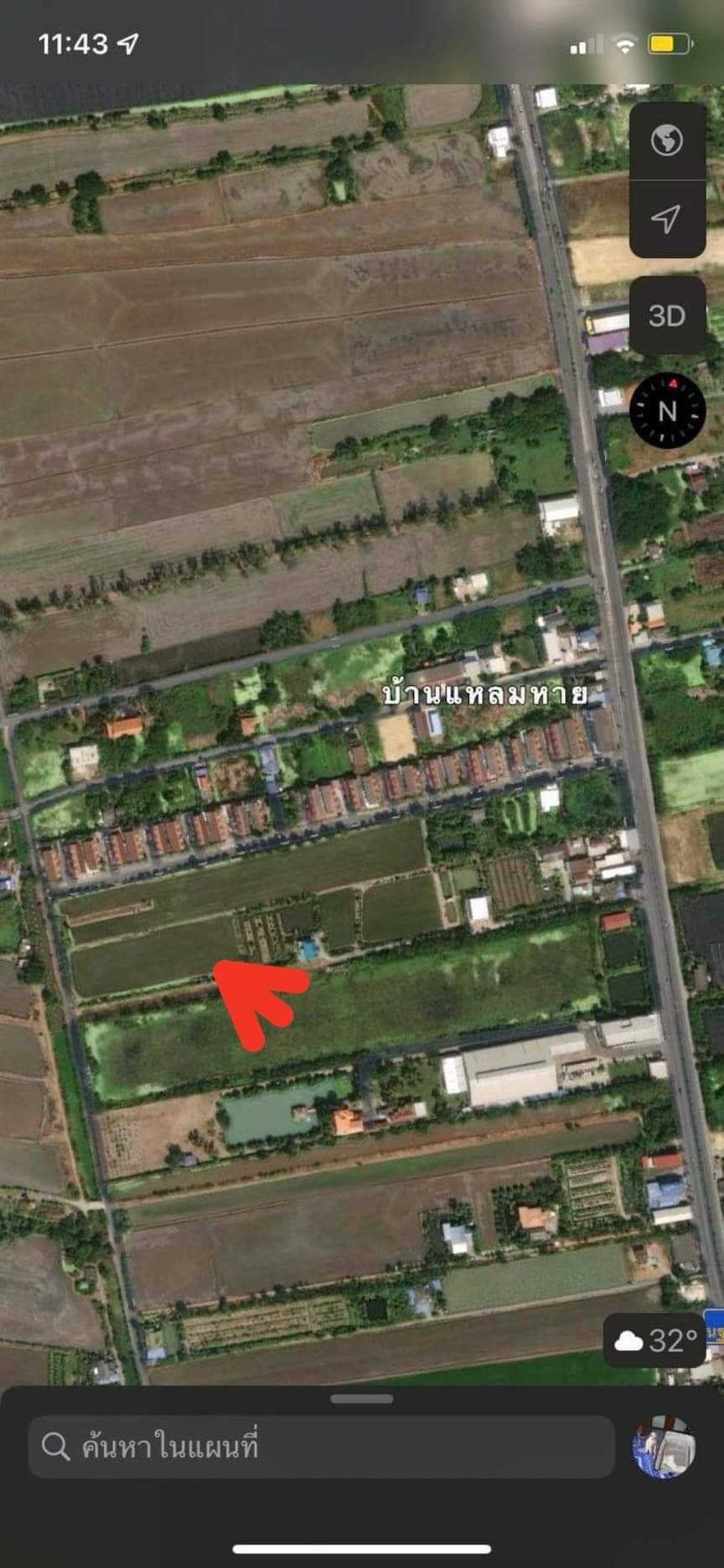The image size is (724, 1568).
Task: Tap the compass to reset north
Action: click(667, 411)
